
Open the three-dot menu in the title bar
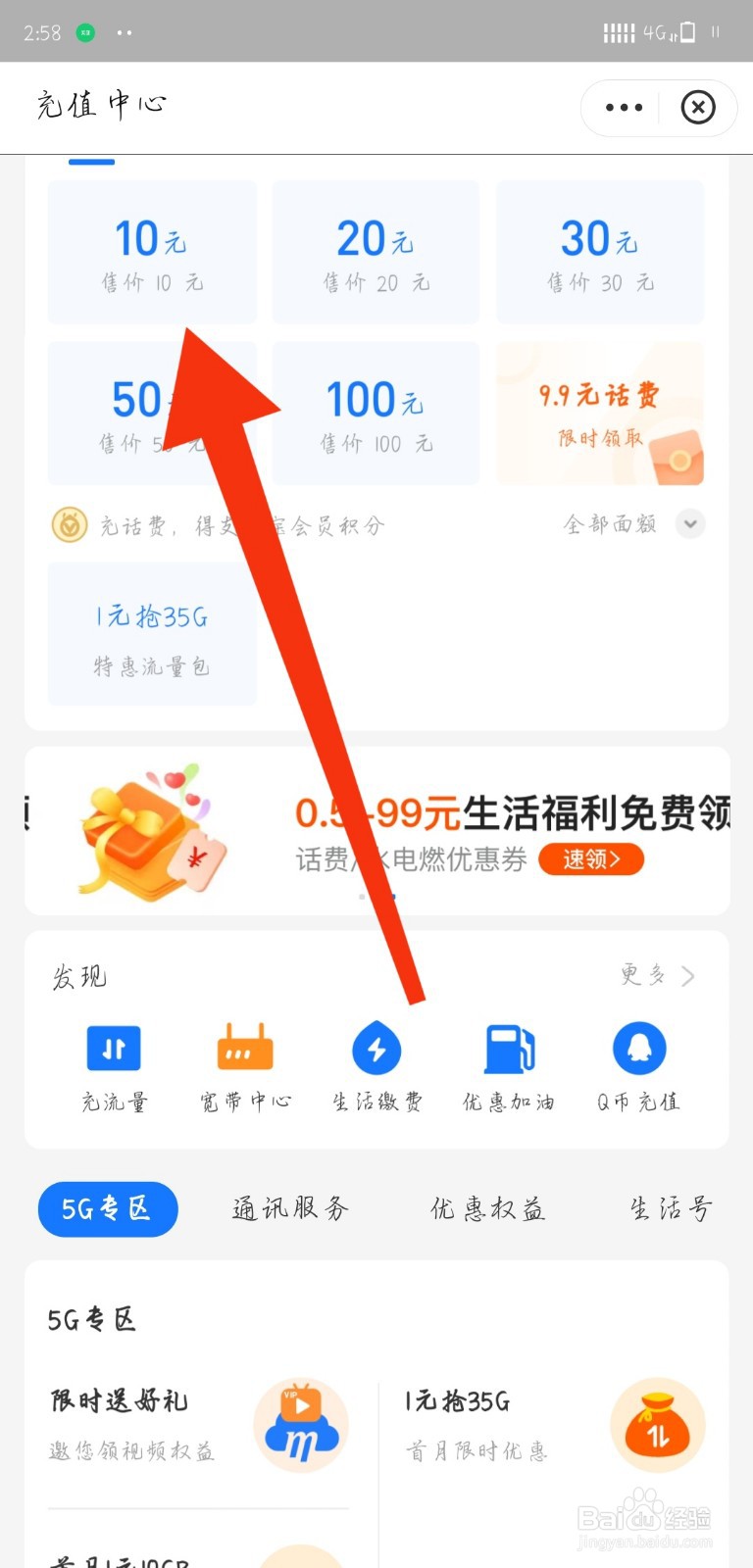click(624, 108)
